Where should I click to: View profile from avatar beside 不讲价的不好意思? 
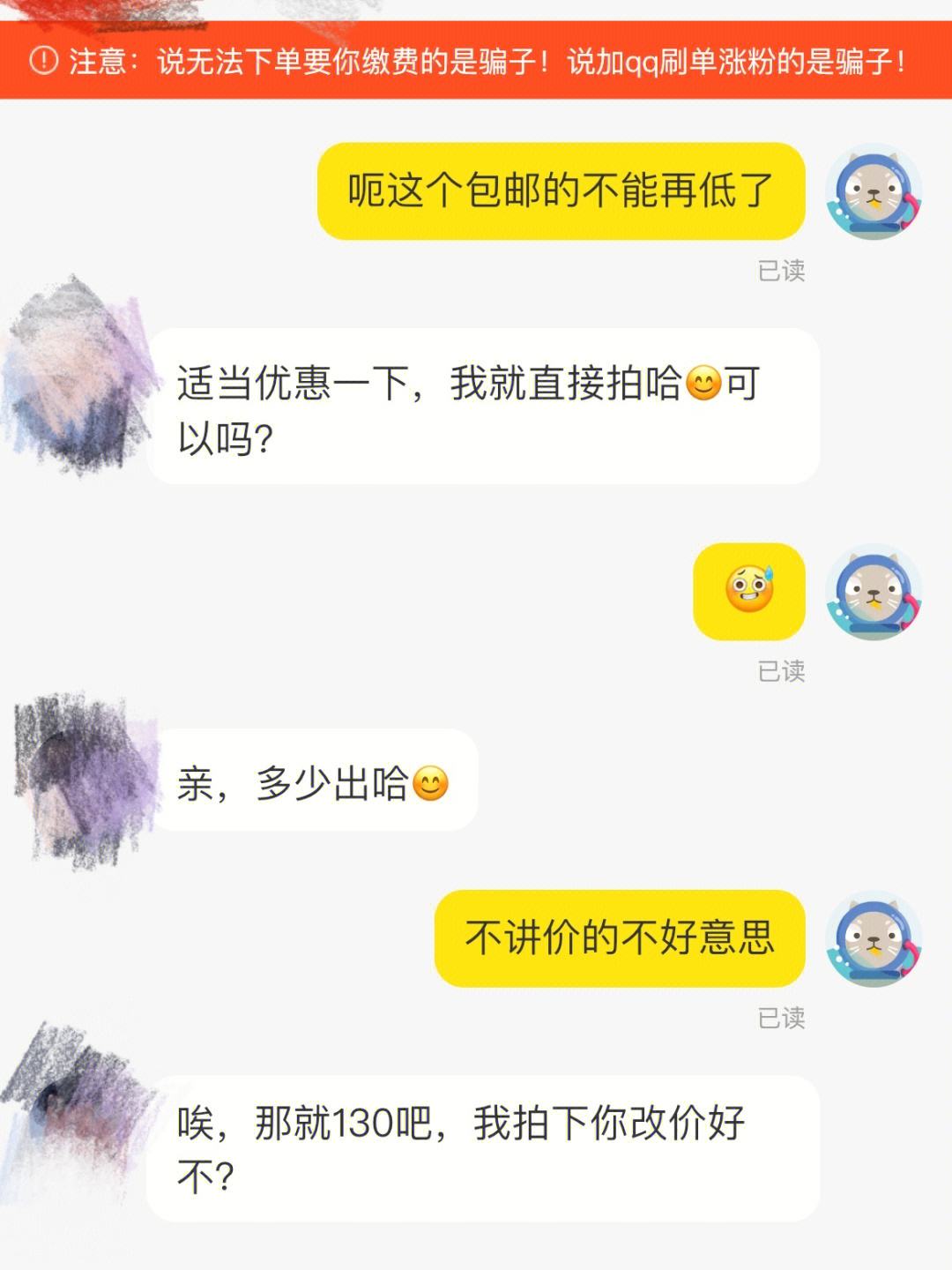(x=873, y=938)
